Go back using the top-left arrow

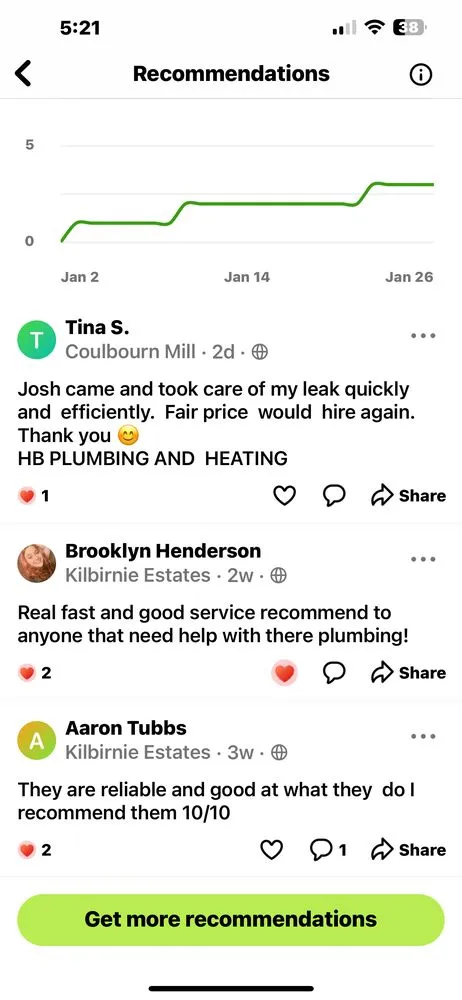coord(23,73)
